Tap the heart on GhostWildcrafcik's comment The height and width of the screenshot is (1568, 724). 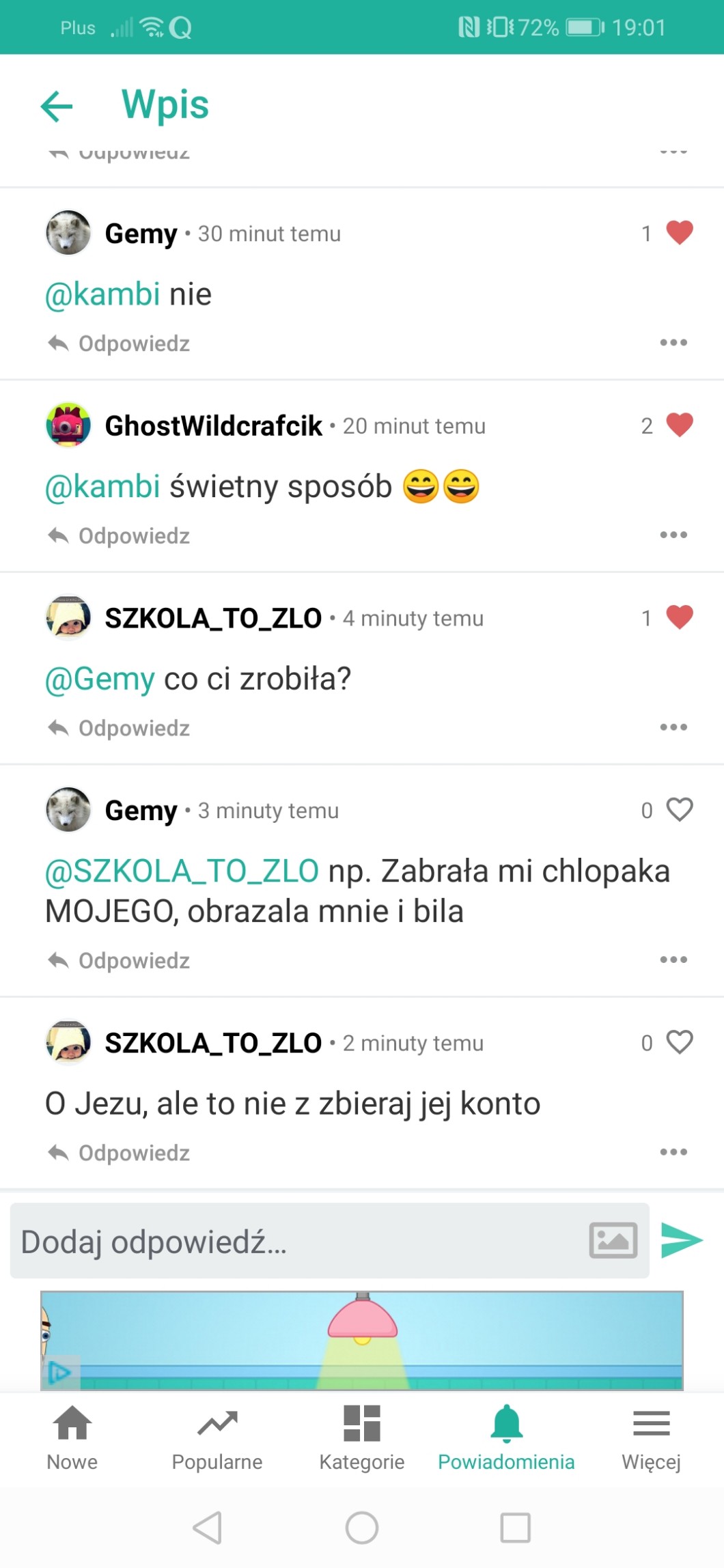tap(679, 425)
